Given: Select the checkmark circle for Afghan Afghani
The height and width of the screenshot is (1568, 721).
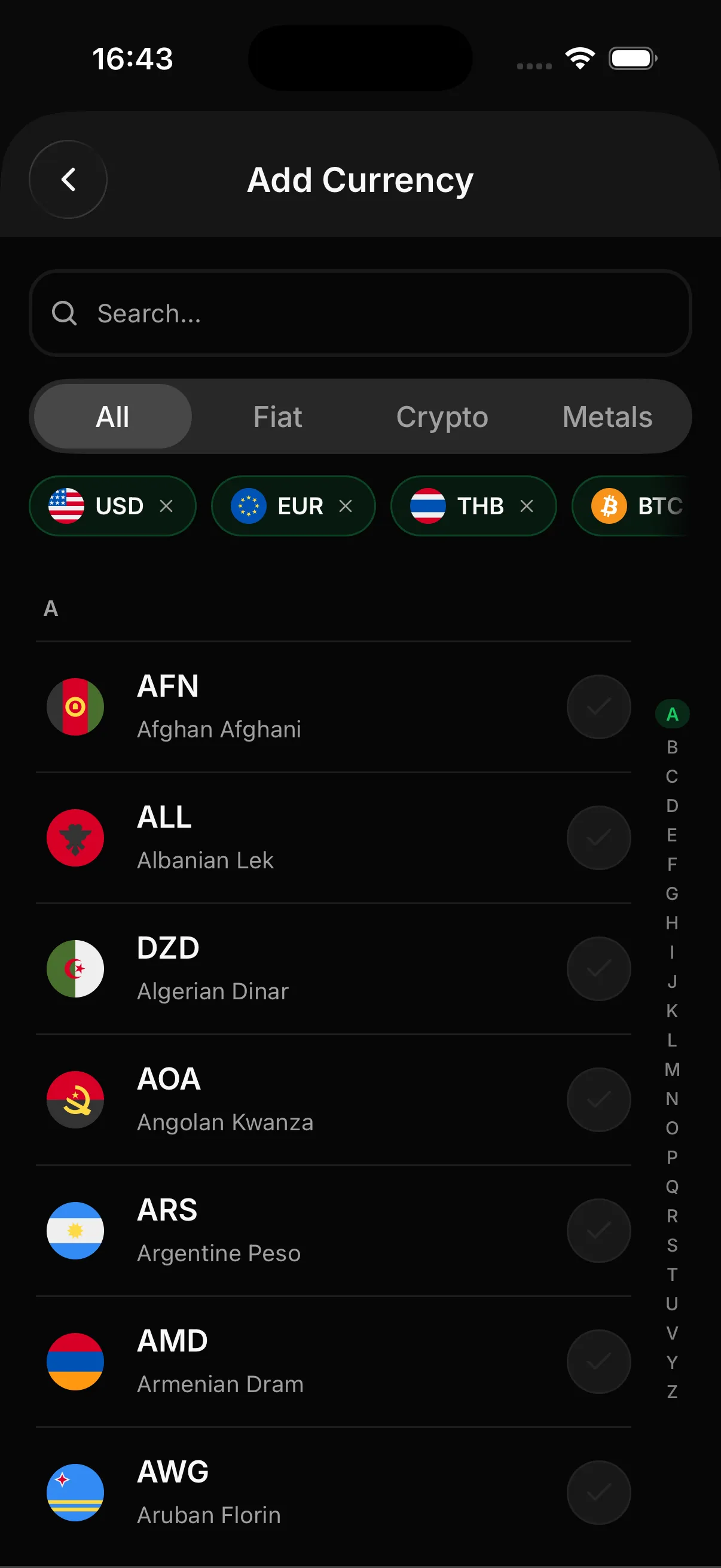Looking at the screenshot, I should pos(598,707).
